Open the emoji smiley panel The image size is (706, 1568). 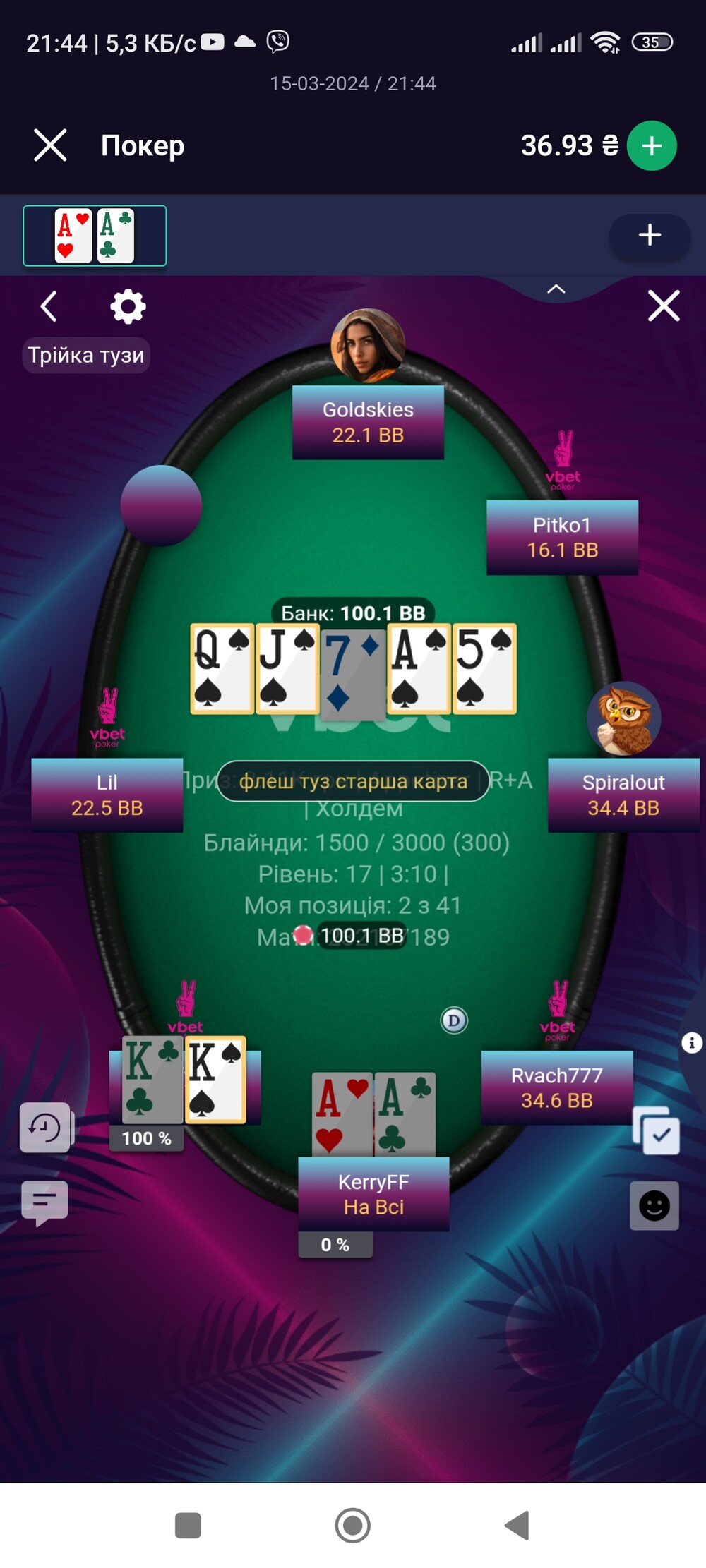pyautogui.click(x=654, y=1205)
